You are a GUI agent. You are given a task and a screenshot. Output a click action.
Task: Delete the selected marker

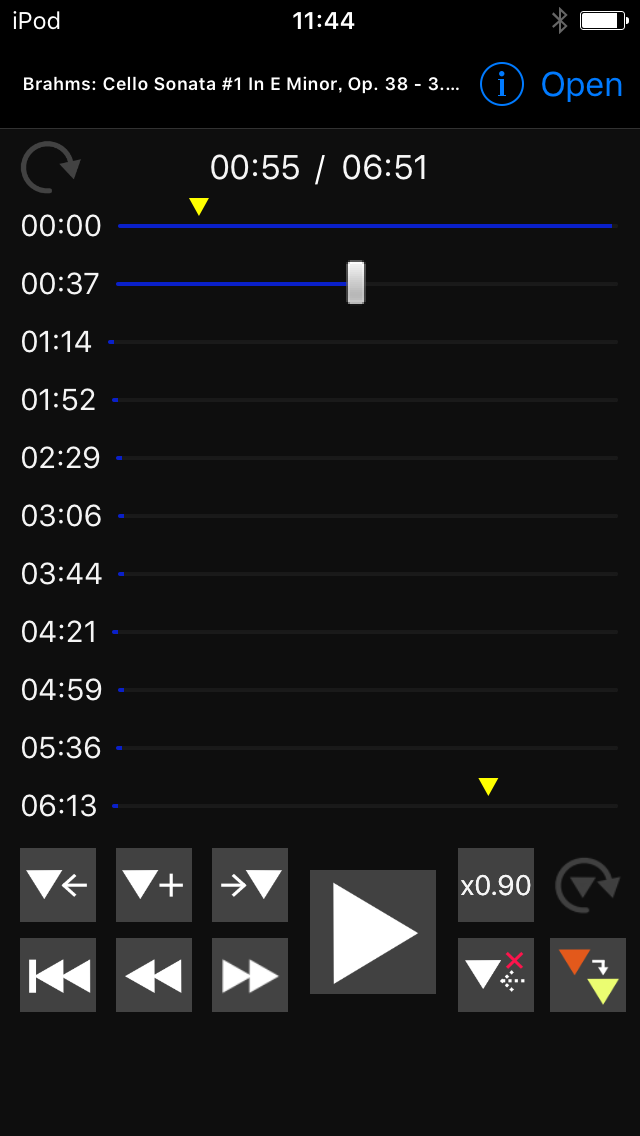coord(496,975)
